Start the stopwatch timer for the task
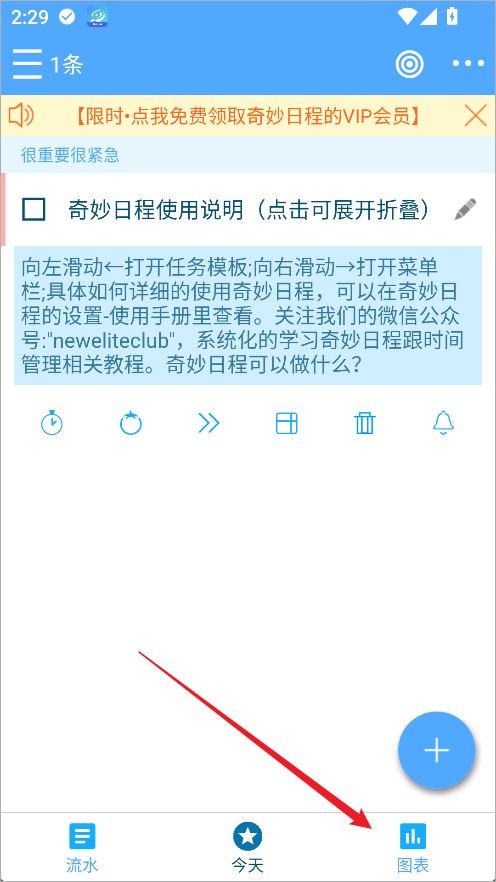This screenshot has height=882, width=496. pyautogui.click(x=52, y=423)
